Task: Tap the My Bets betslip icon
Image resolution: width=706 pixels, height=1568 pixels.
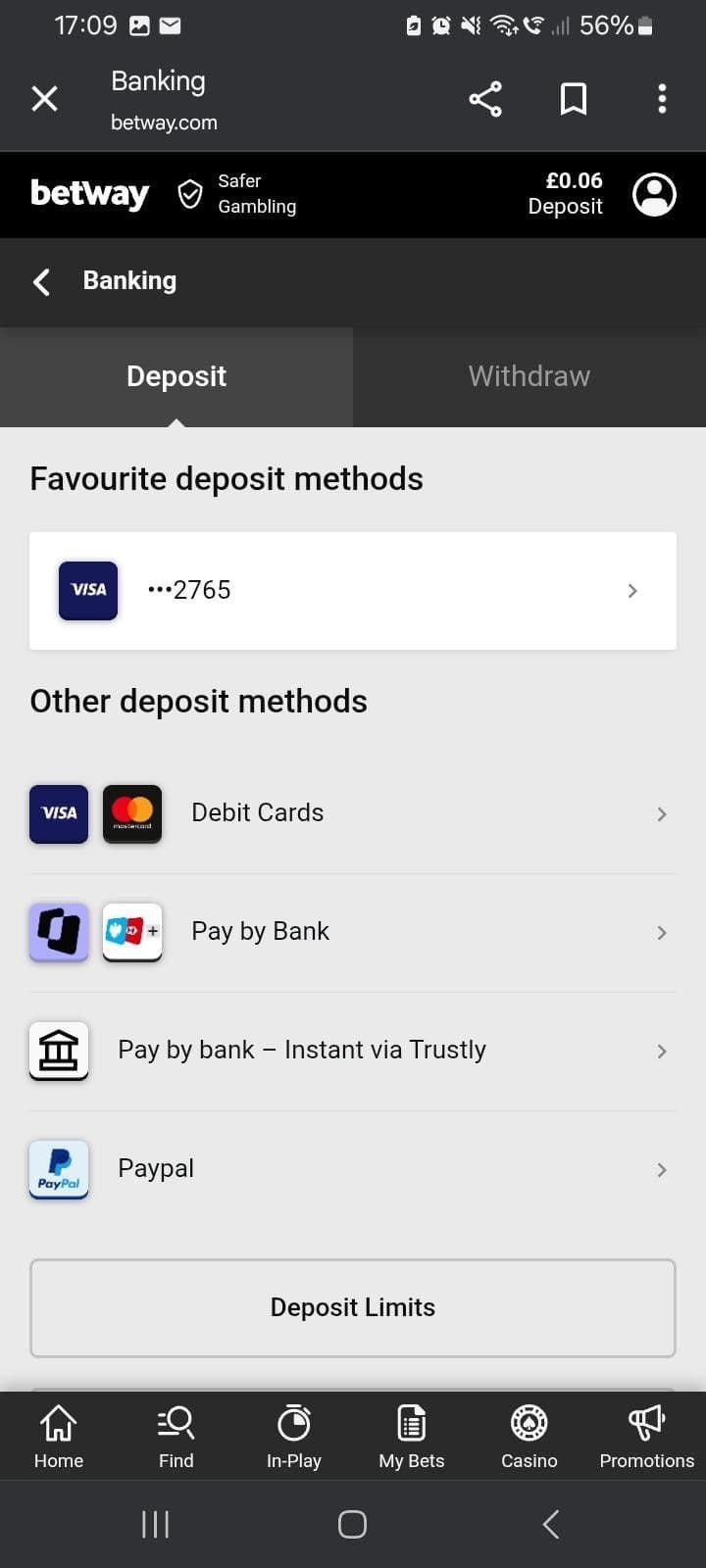Action: 411,1423
